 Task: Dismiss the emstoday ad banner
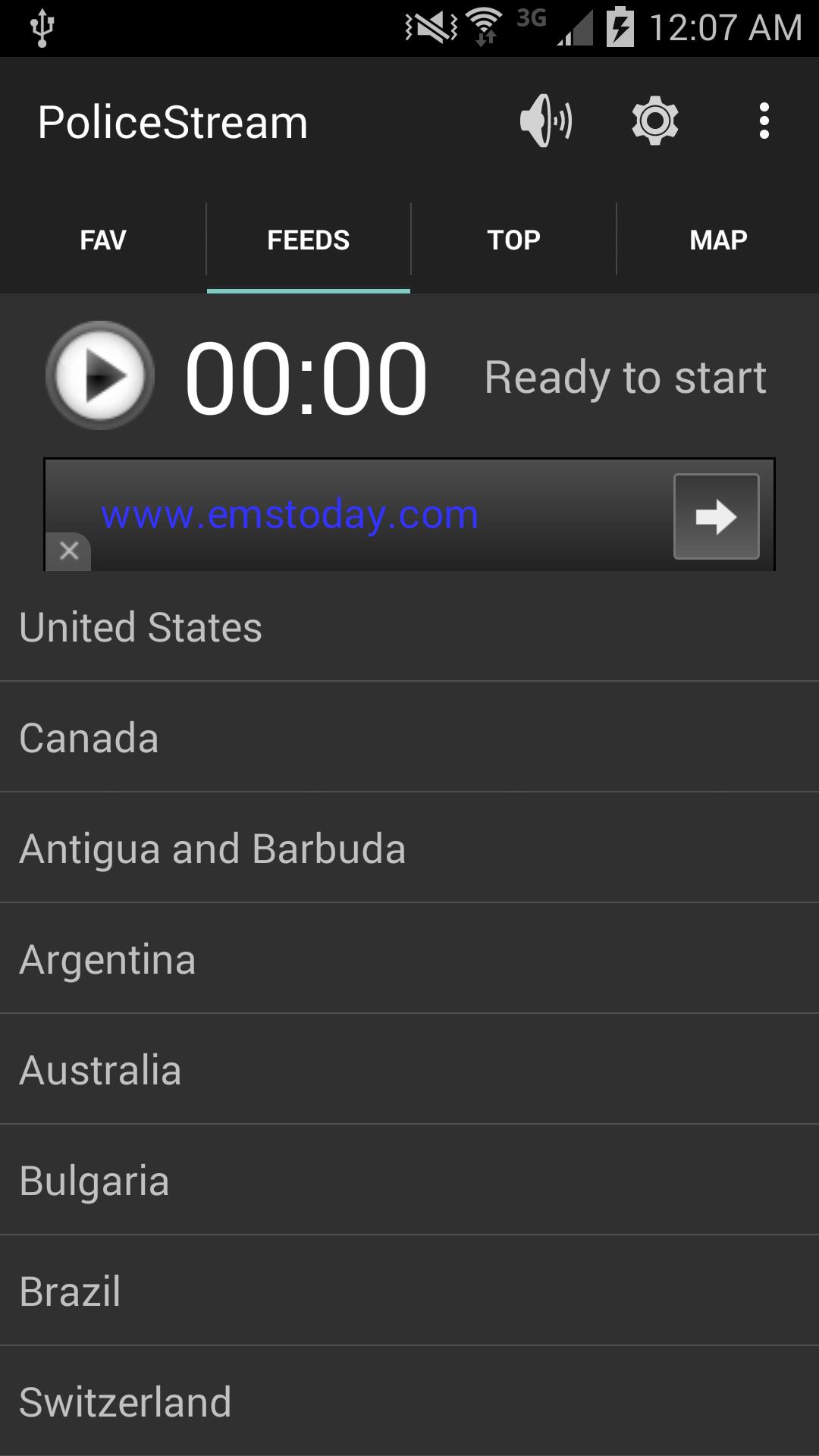click(x=69, y=551)
